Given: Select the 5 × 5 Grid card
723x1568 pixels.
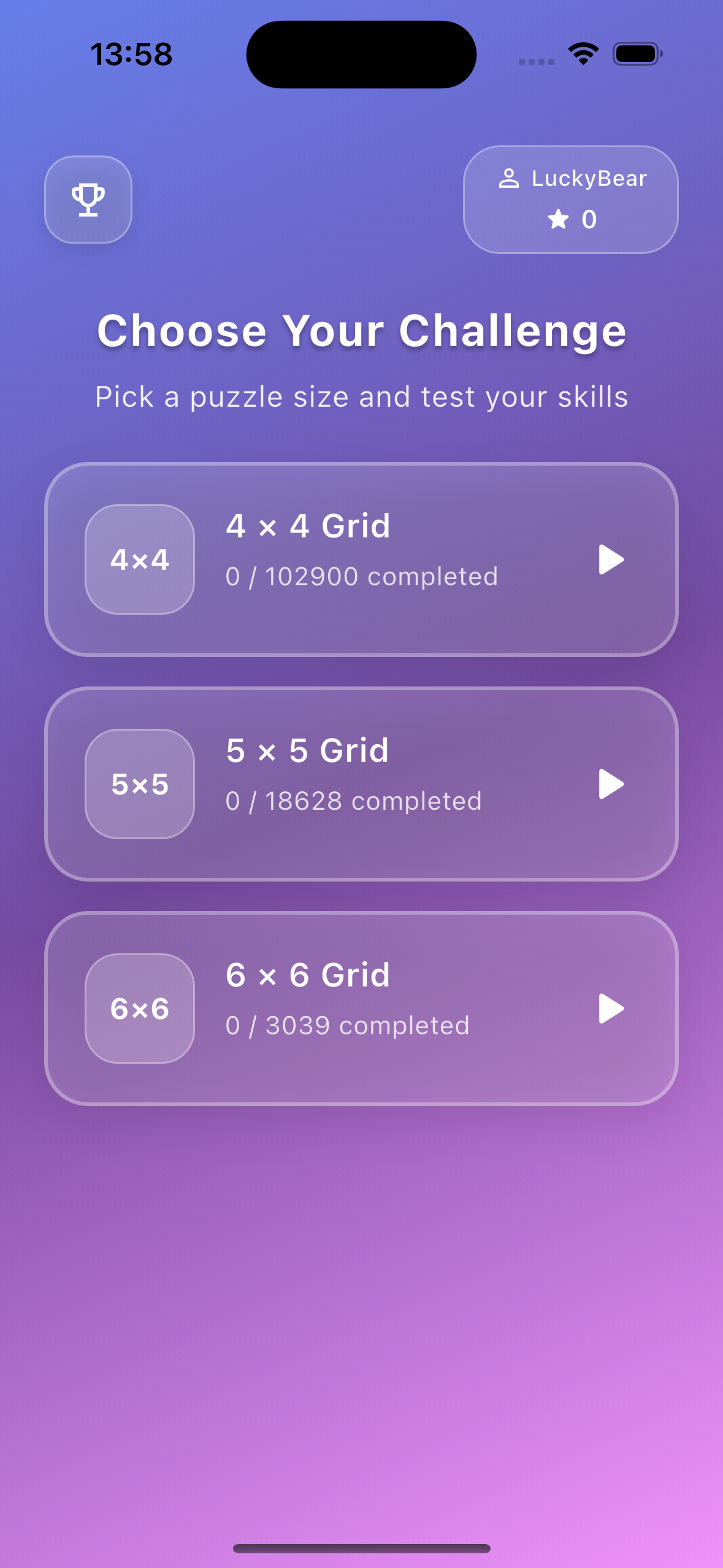Looking at the screenshot, I should click(x=361, y=784).
